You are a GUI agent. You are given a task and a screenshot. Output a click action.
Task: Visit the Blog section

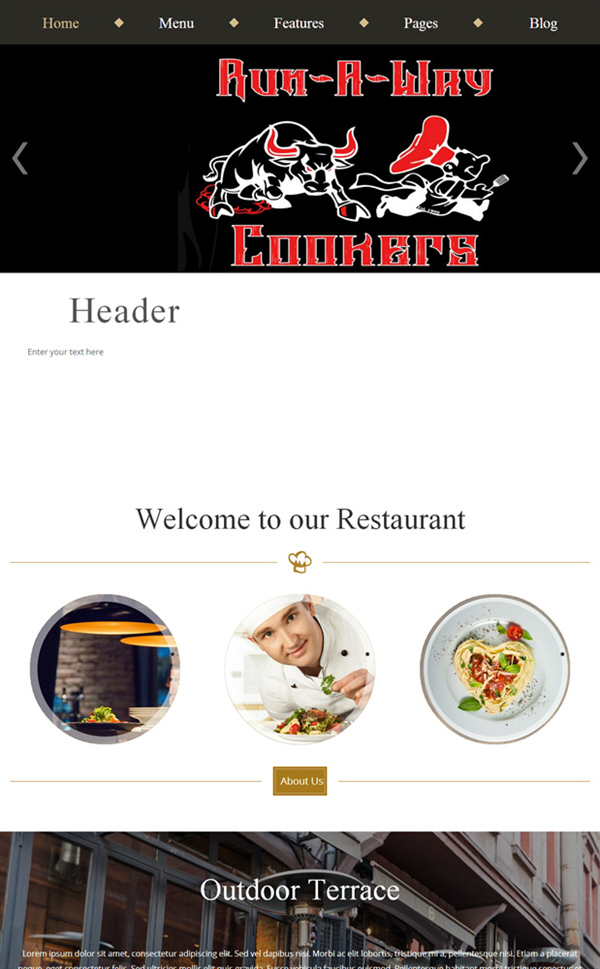543,23
